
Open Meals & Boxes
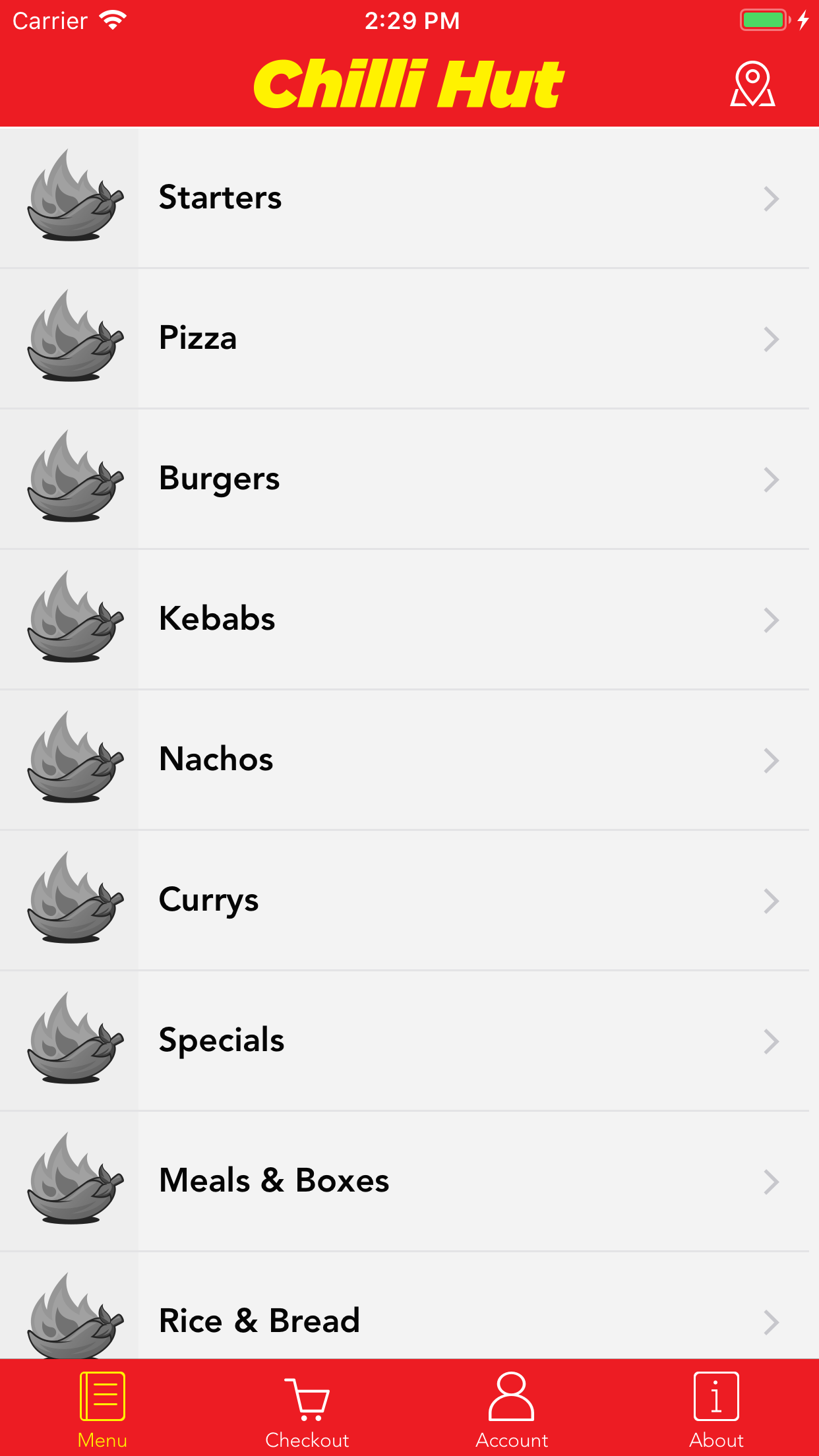coord(409,1181)
